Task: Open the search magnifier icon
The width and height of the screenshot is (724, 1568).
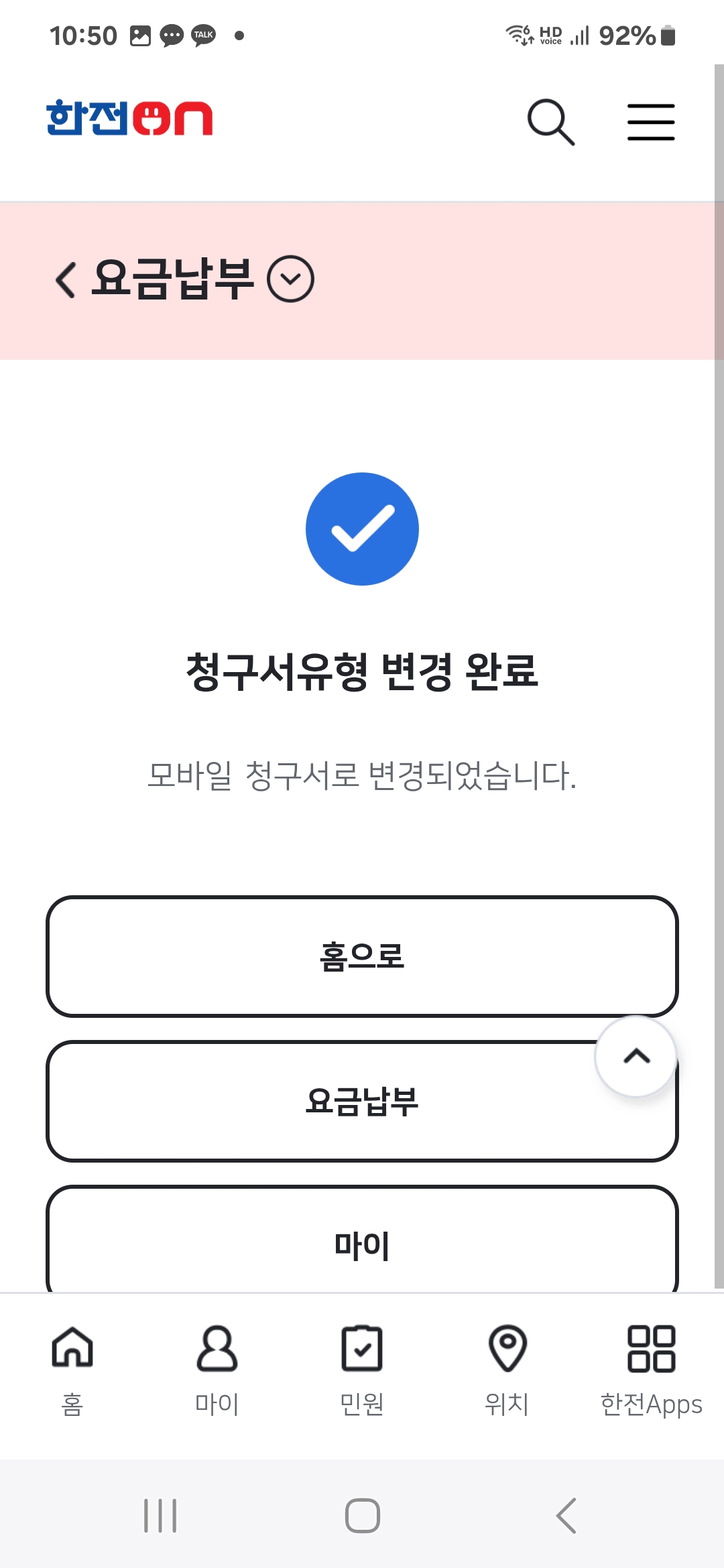Action: [550, 122]
